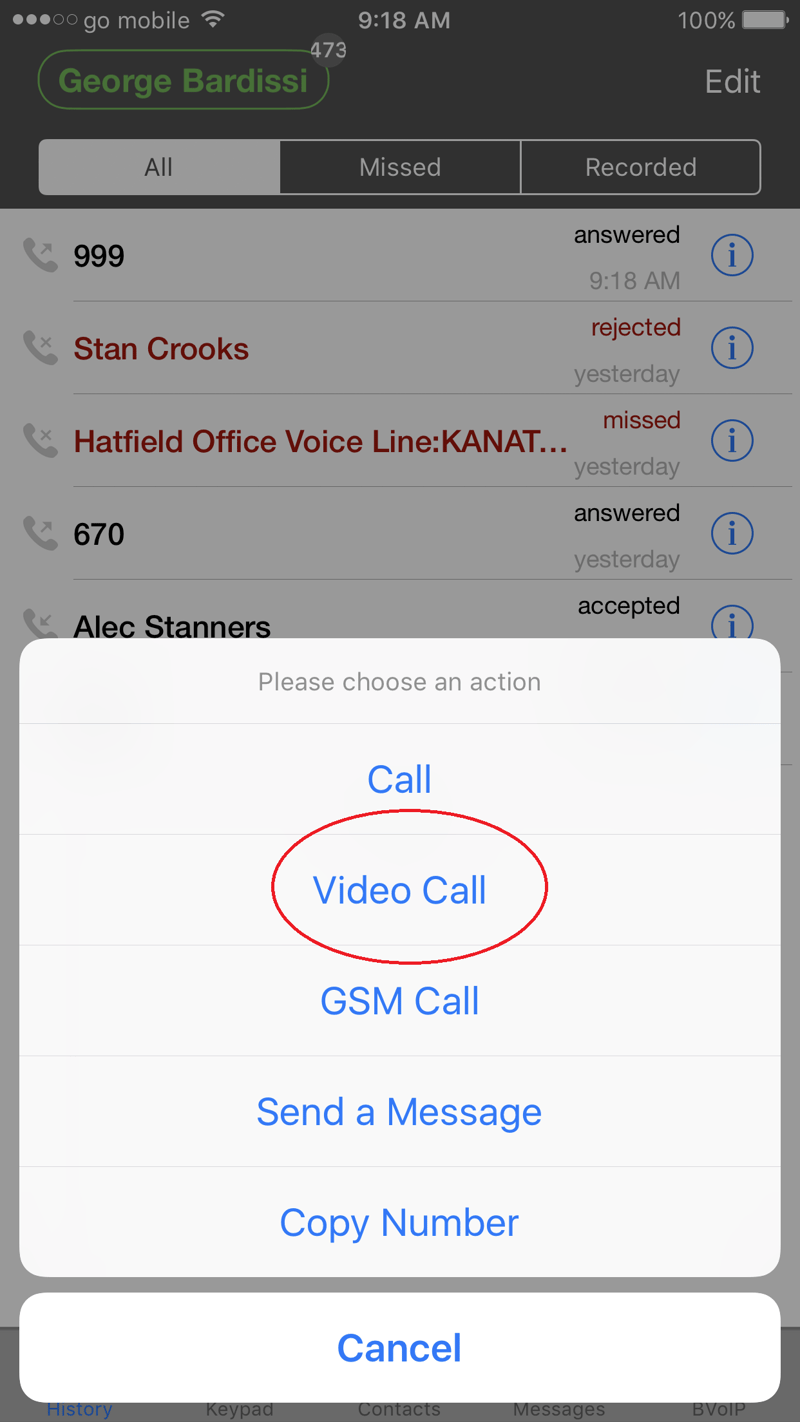
Task: Start a Video Call
Action: pos(400,890)
